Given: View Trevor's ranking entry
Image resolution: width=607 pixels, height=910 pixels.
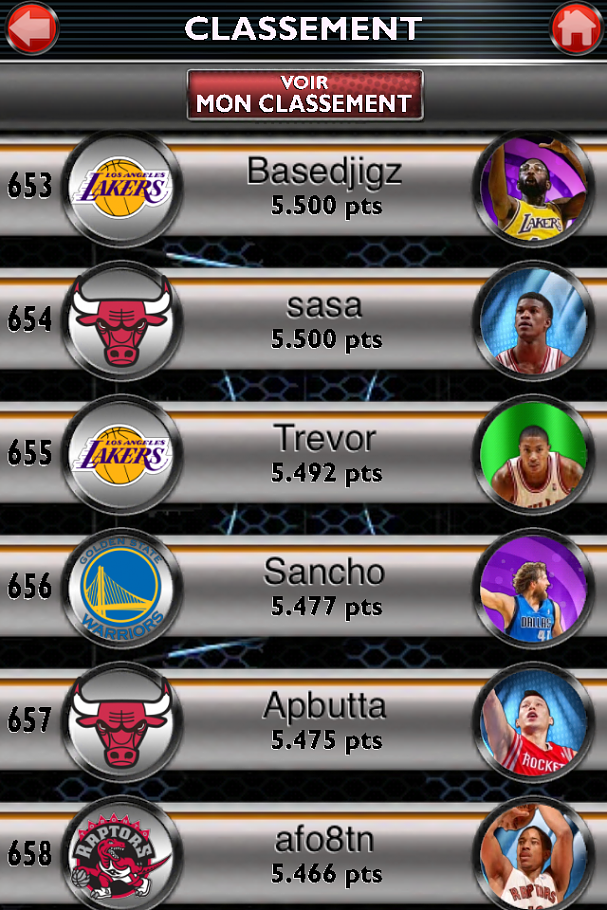Looking at the screenshot, I should [x=323, y=454].
